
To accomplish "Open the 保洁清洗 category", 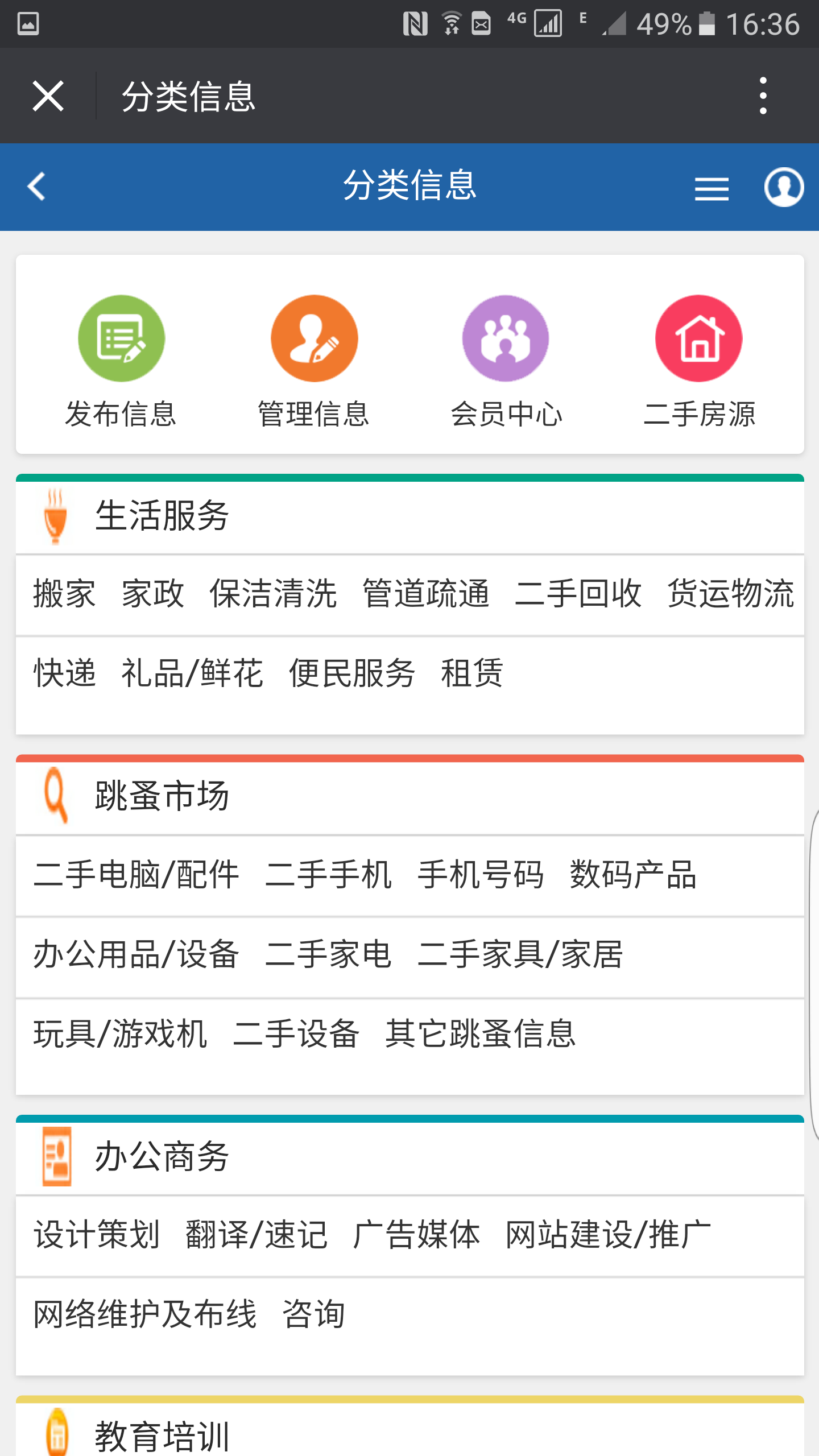I will (x=273, y=594).
